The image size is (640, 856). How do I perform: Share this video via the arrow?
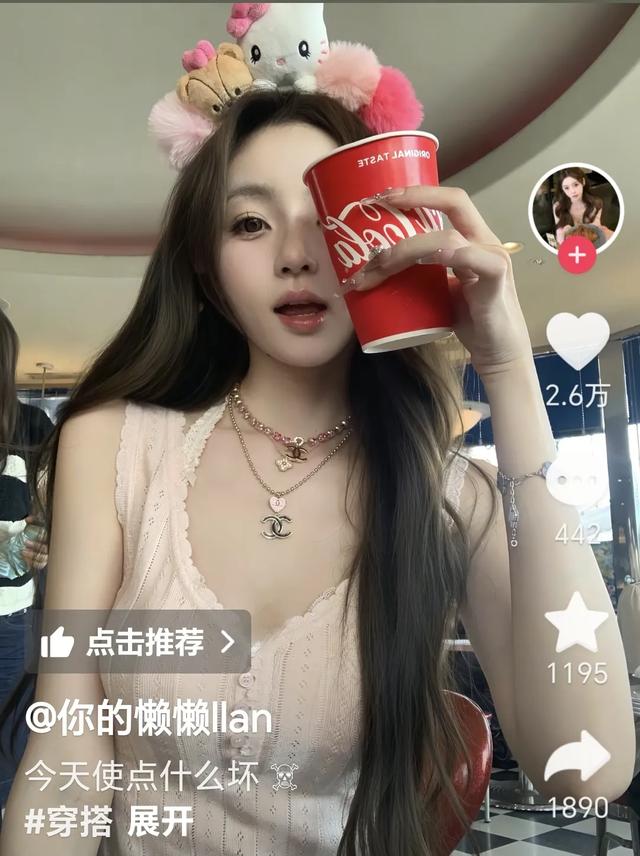coord(577,757)
